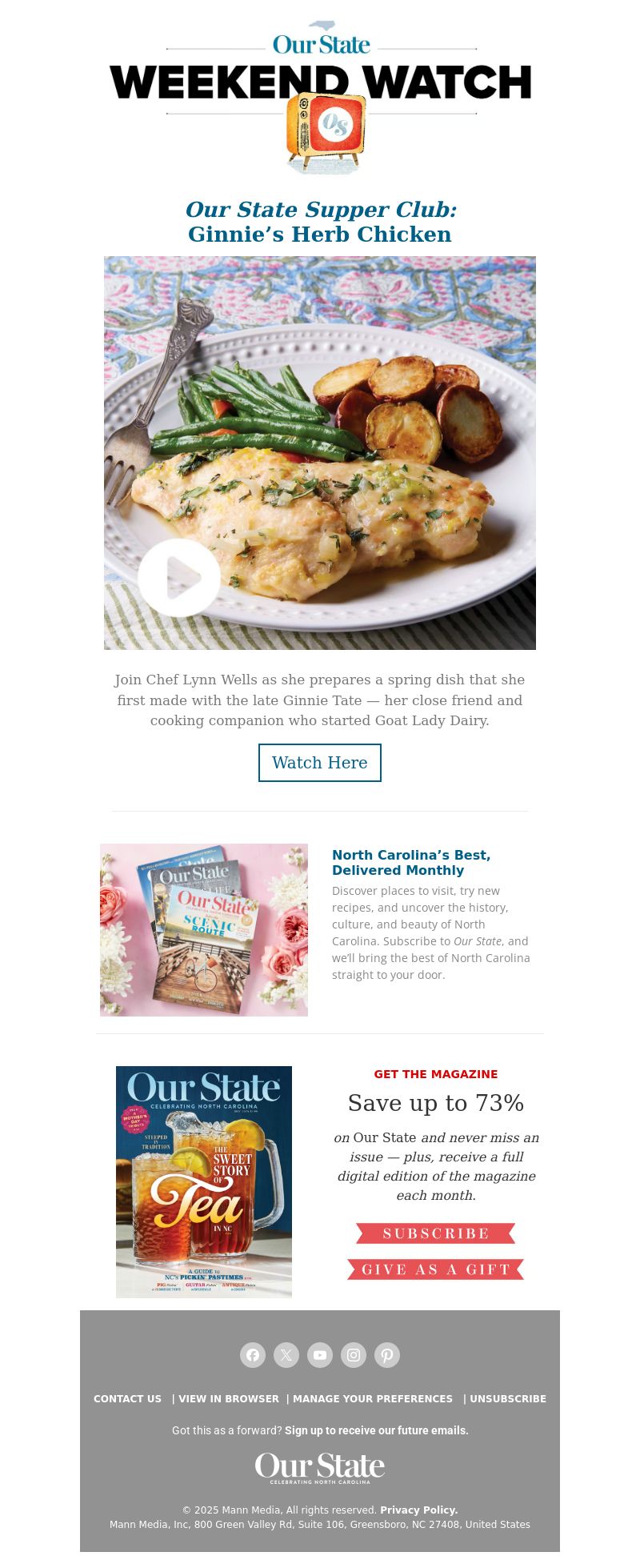The width and height of the screenshot is (640, 1568).
Task: Tap the Subscribe ribbon button
Action: 435,1233
